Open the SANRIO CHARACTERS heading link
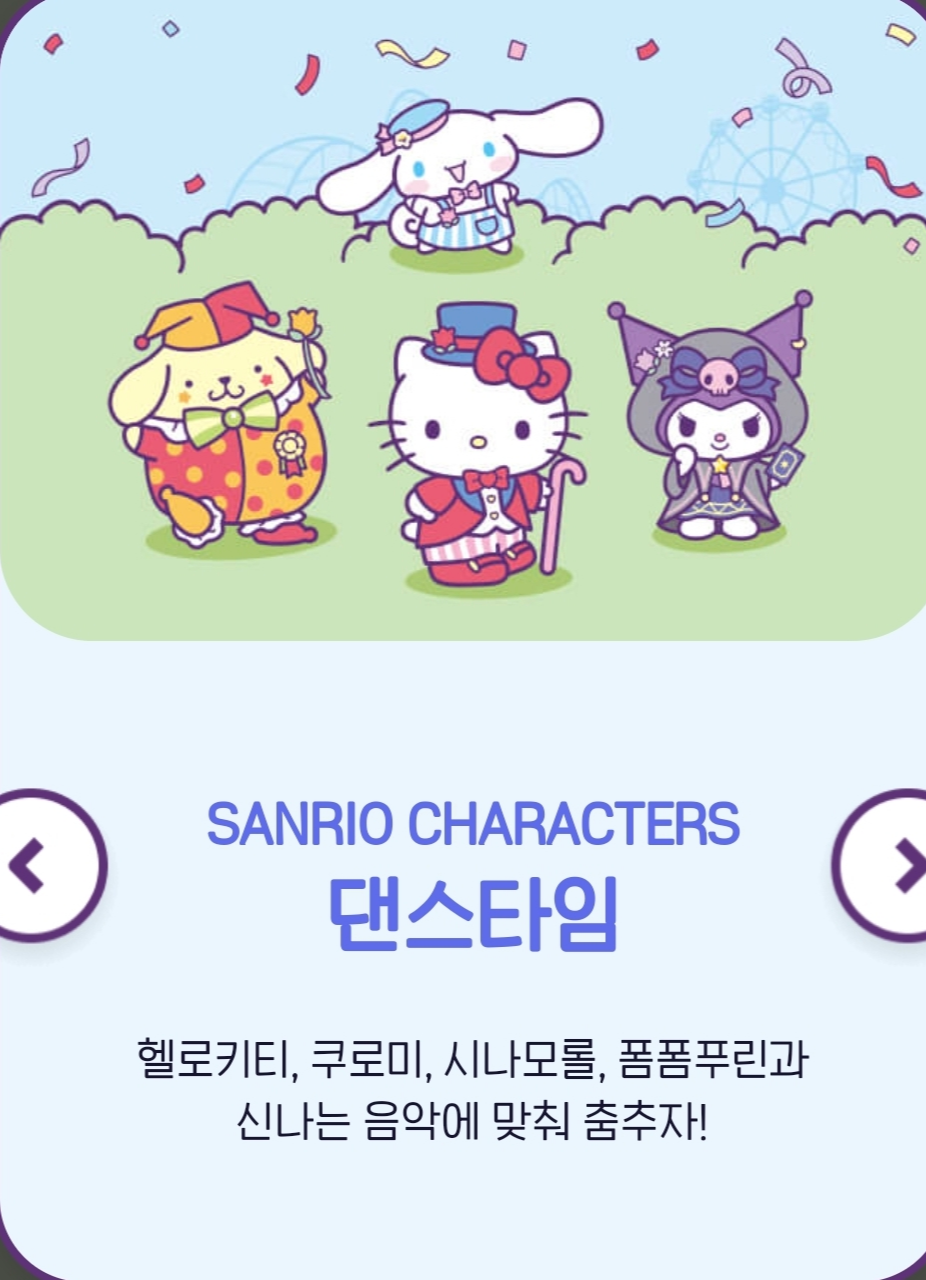 (474, 825)
